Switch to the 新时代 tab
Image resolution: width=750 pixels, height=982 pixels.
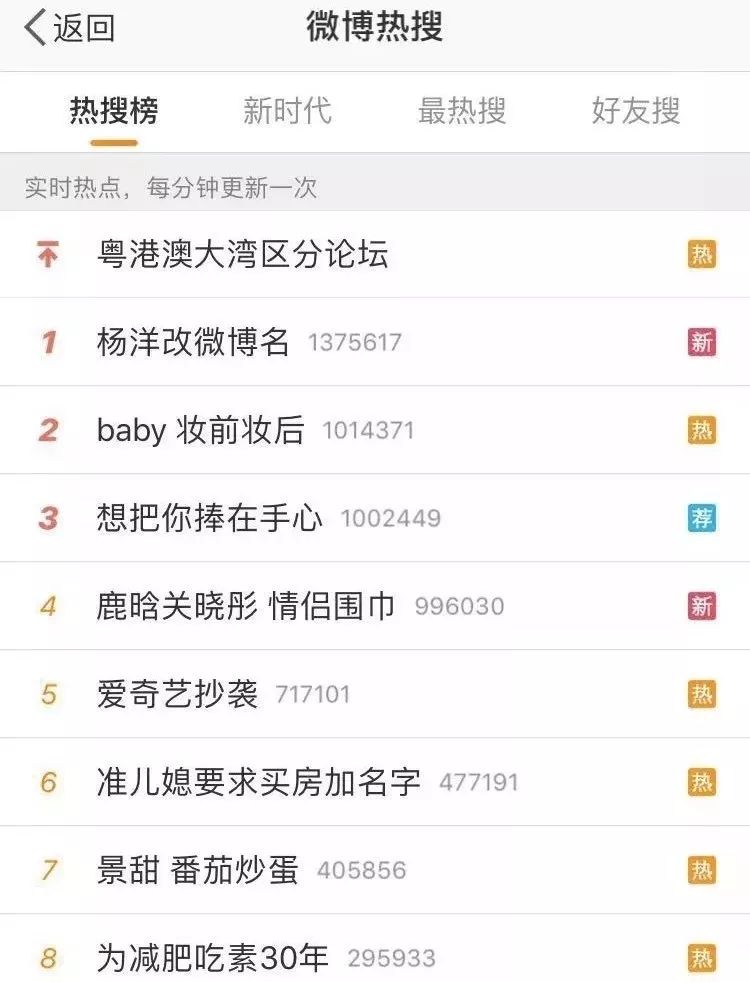[x=287, y=110]
